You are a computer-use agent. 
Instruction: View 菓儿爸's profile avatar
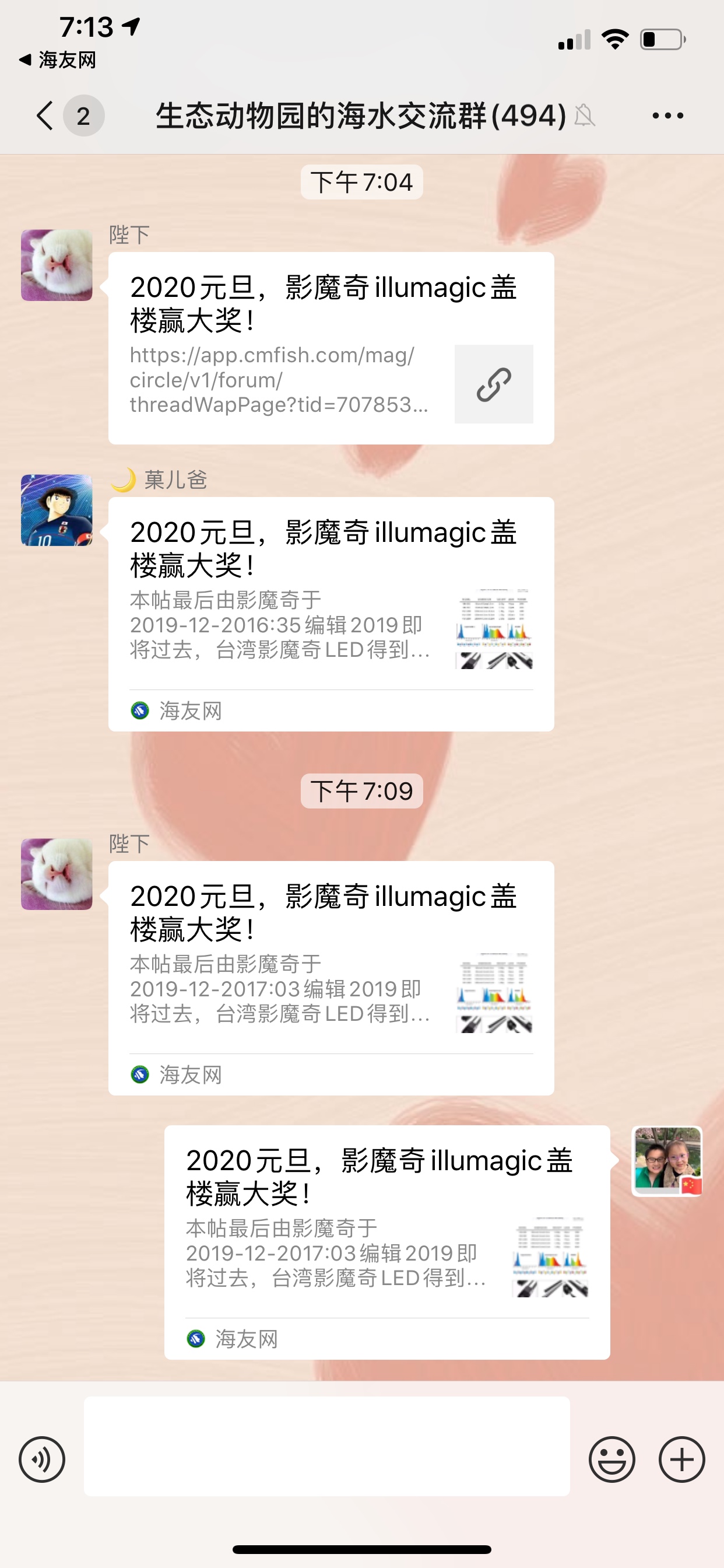click(57, 510)
